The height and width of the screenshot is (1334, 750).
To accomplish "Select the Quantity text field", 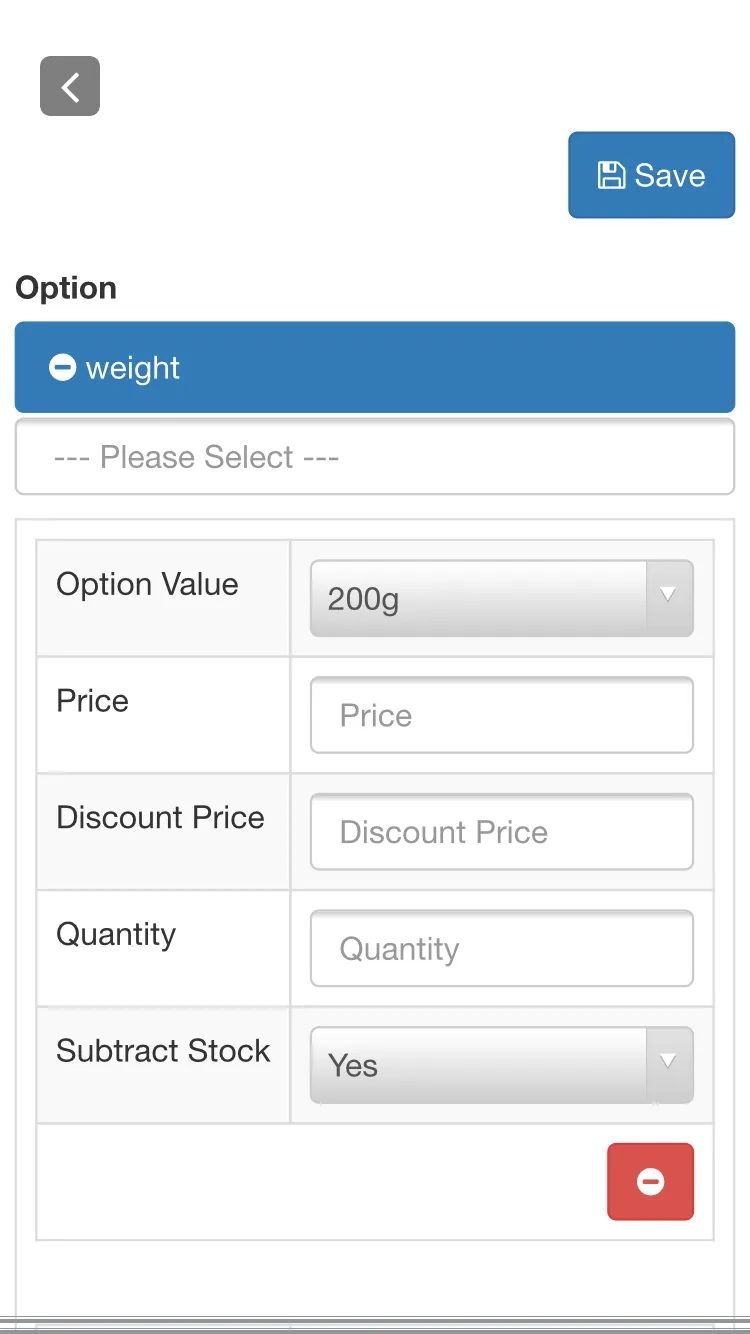I will pos(501,948).
